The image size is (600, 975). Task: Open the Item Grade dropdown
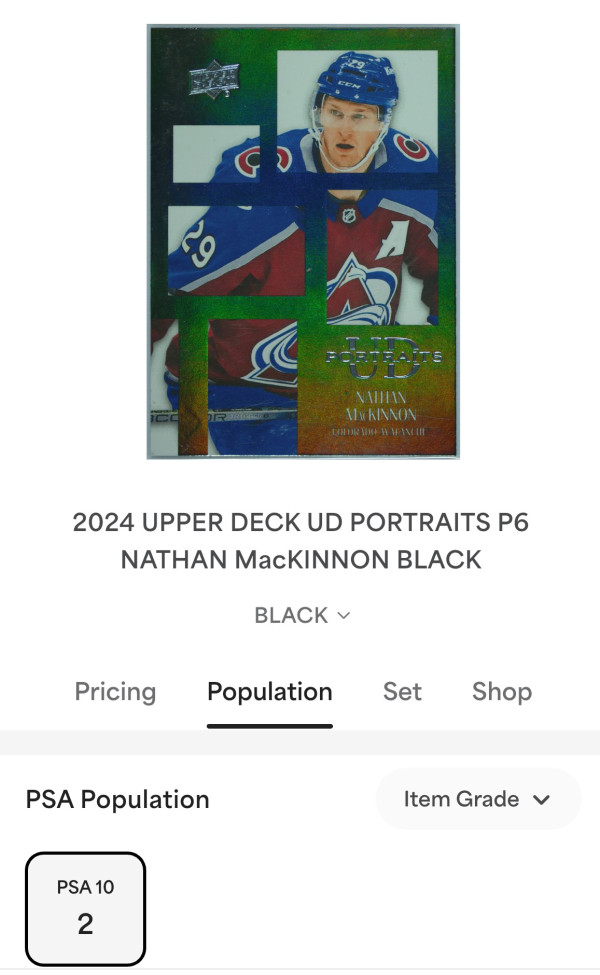coord(477,799)
